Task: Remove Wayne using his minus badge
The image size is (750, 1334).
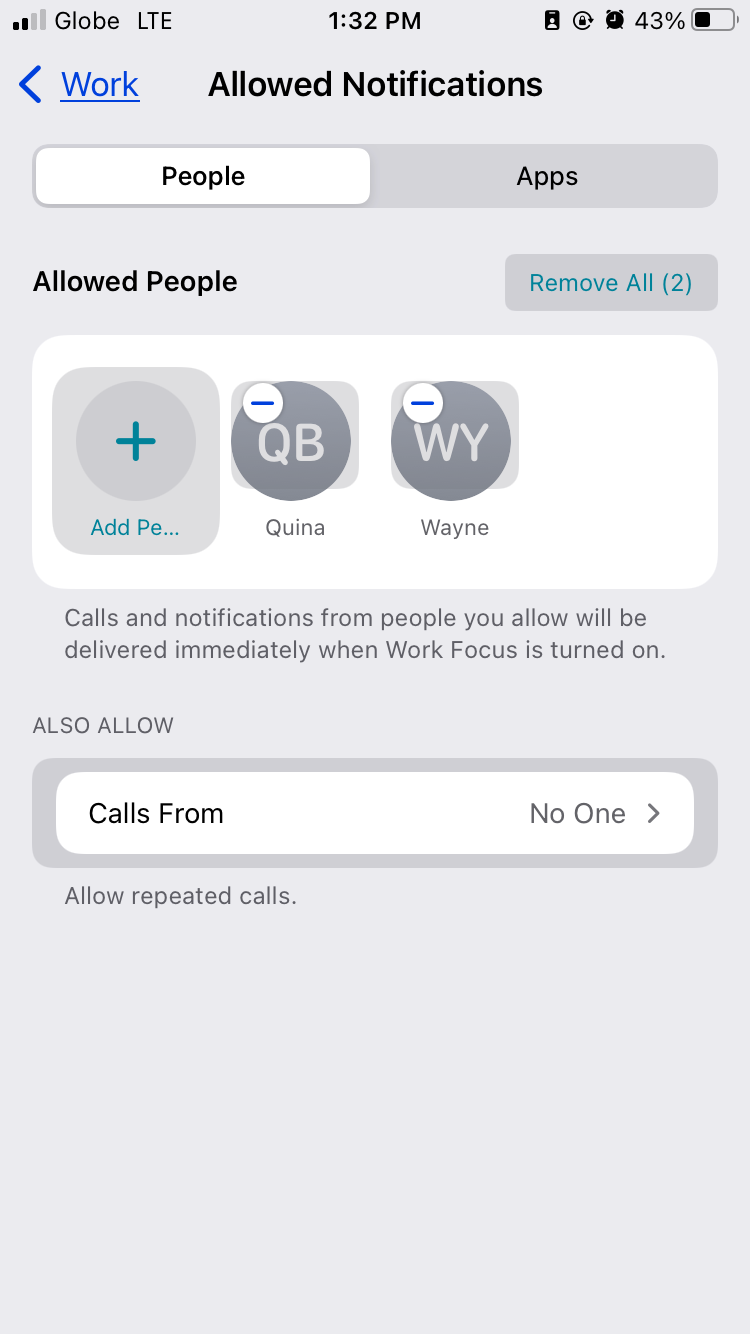Action: [422, 402]
